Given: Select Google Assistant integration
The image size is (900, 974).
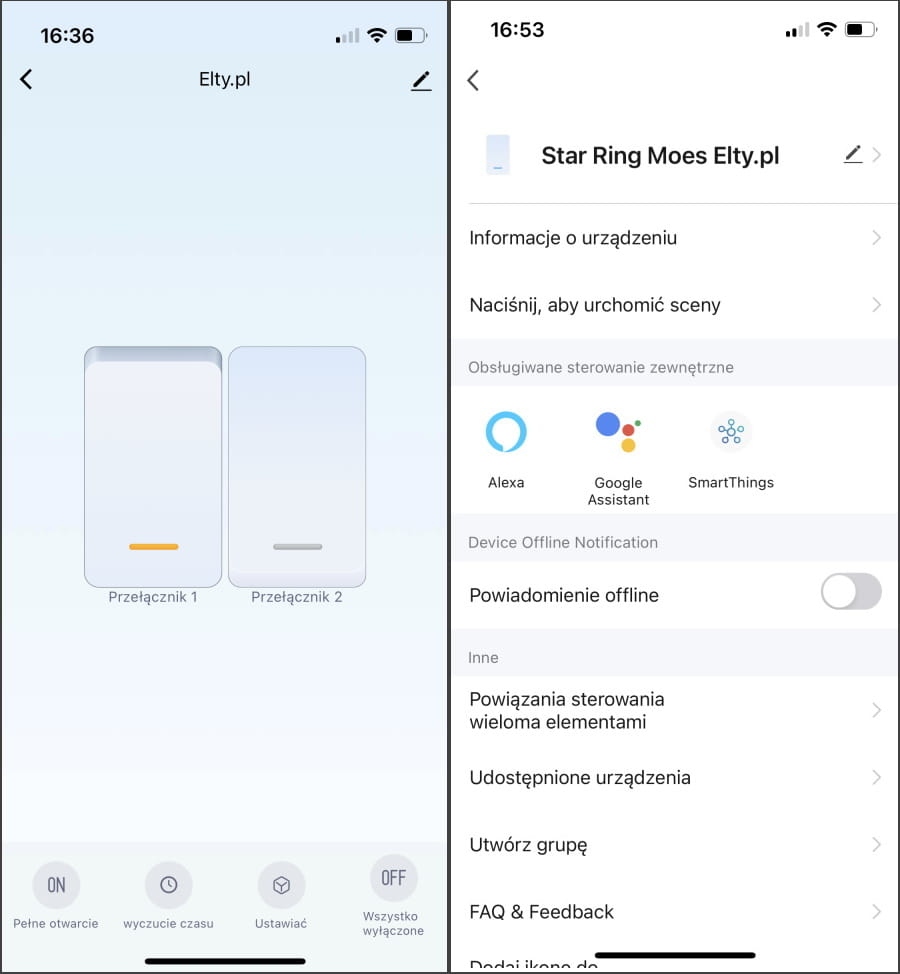Looking at the screenshot, I should point(618,433).
